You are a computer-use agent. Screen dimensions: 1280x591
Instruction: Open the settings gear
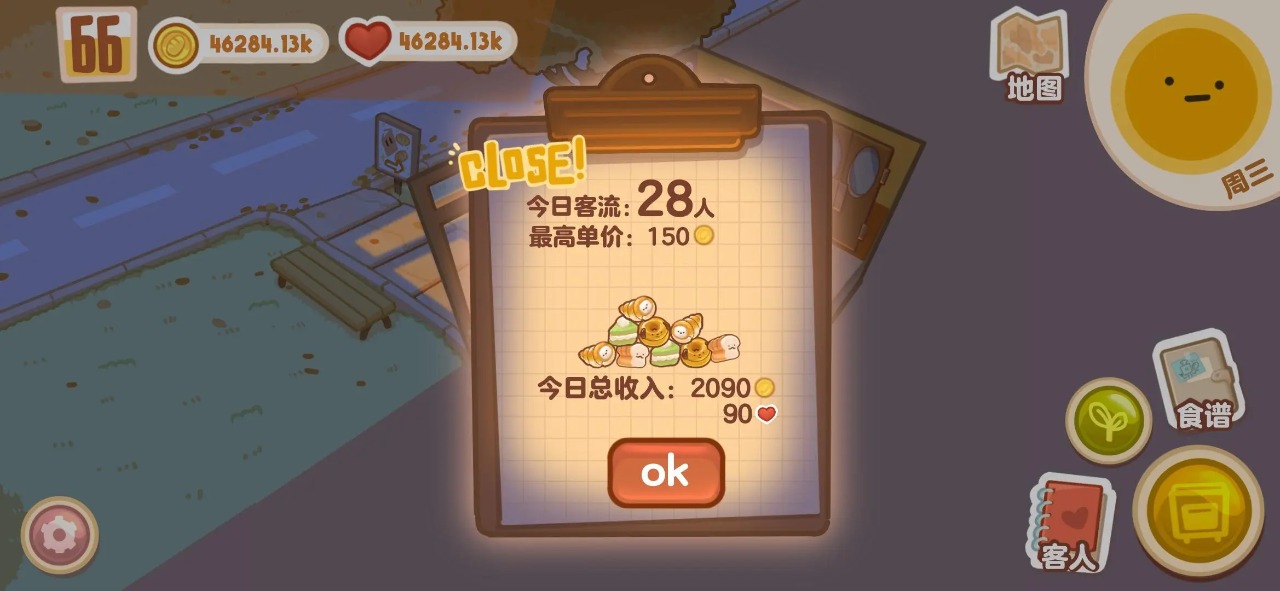point(60,536)
